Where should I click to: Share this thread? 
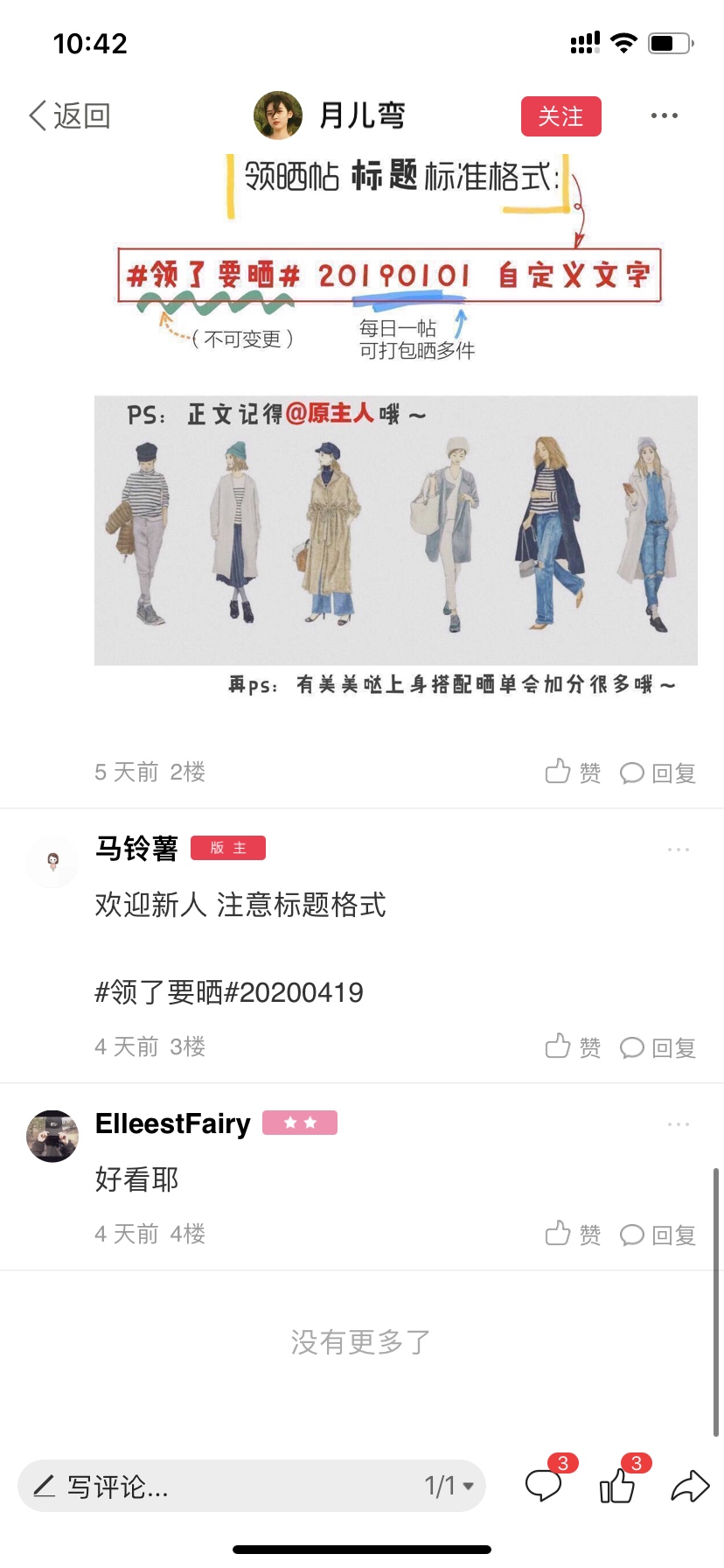point(690,1486)
